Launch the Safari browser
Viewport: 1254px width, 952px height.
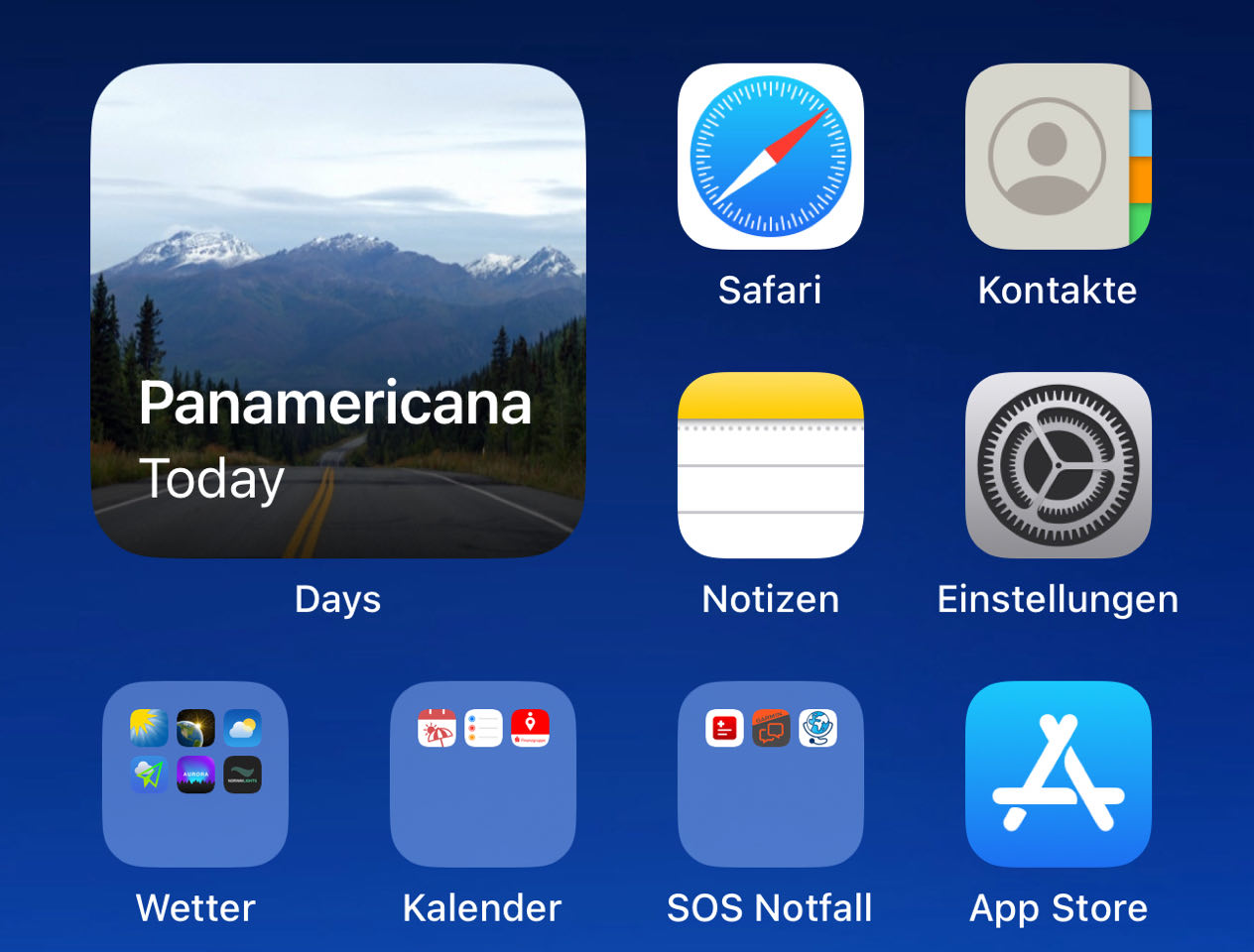click(770, 157)
